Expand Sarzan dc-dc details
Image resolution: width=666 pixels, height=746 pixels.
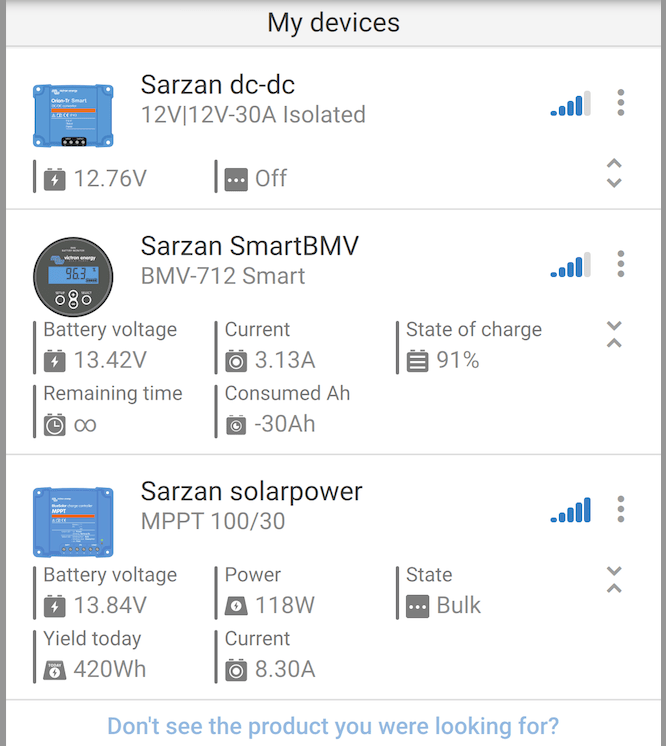pos(615,173)
